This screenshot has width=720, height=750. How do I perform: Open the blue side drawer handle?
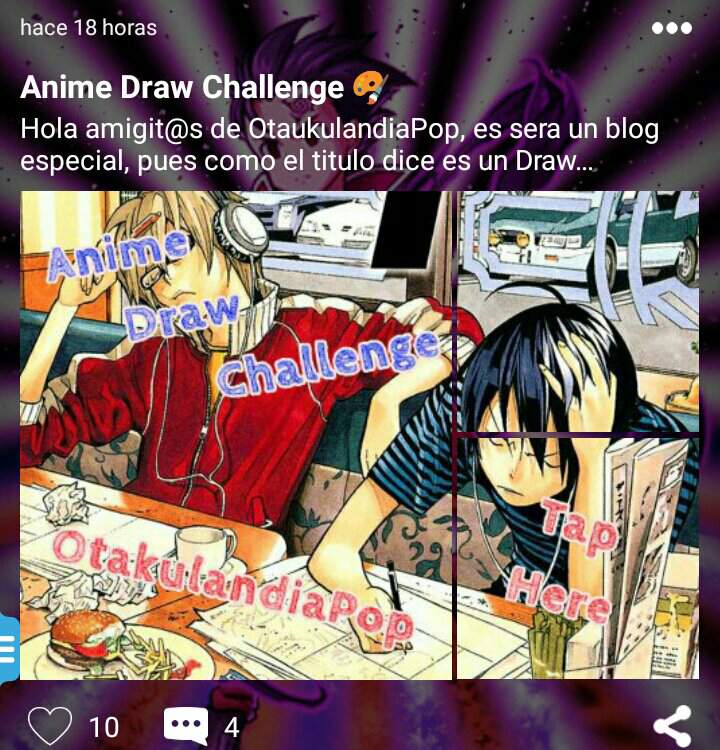(x=9, y=650)
